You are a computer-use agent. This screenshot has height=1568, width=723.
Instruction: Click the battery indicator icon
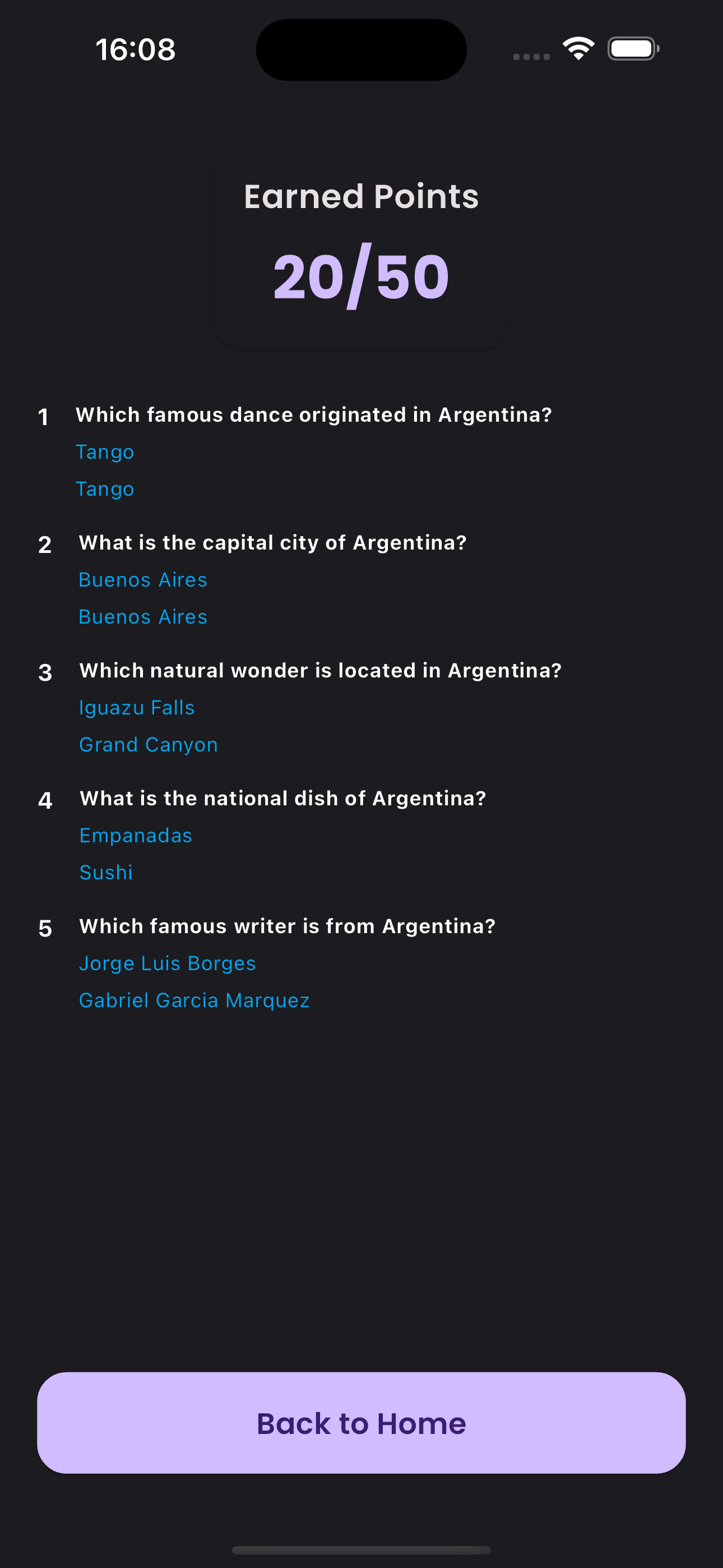(x=632, y=49)
